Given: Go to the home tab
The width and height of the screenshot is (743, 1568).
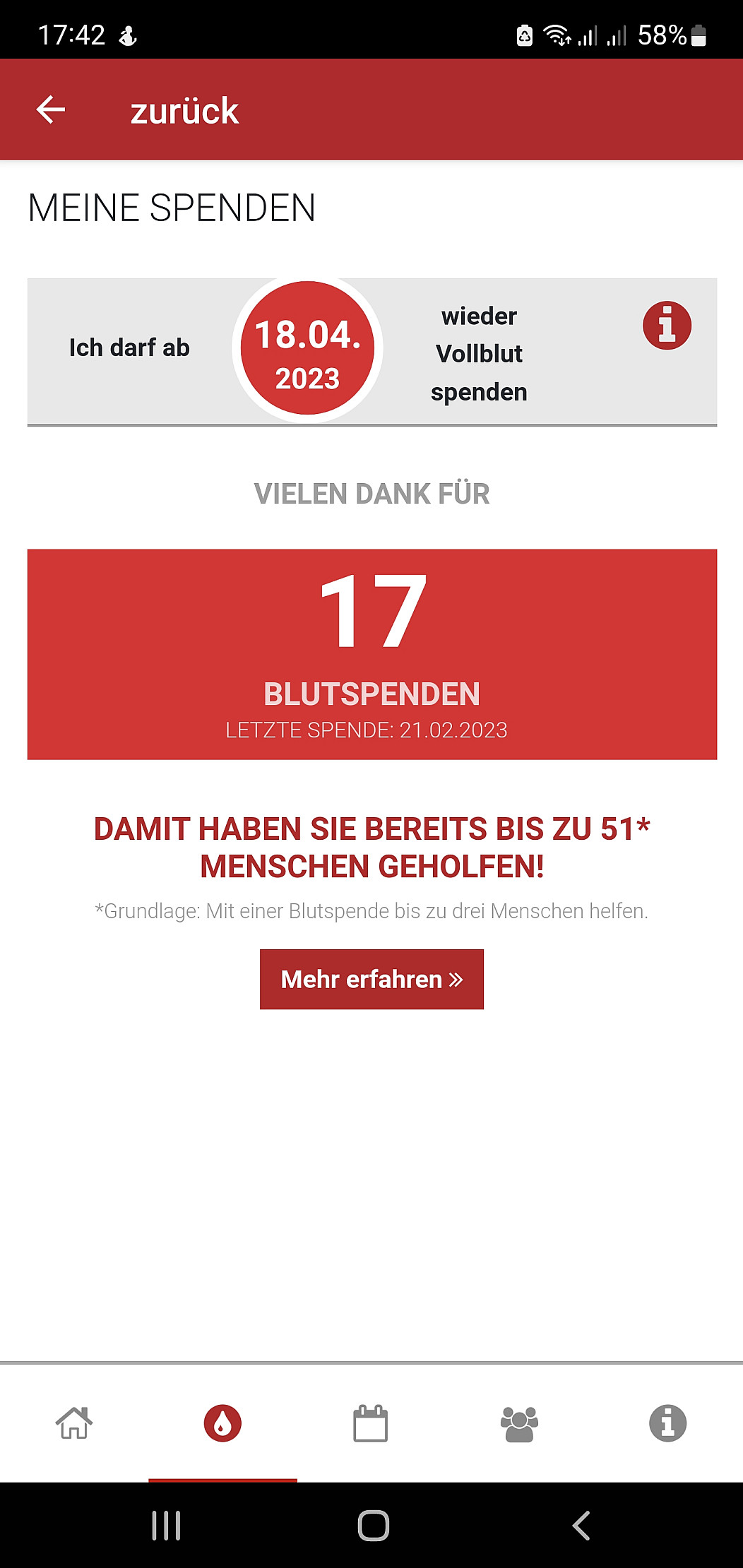Looking at the screenshot, I should pos(74,1423).
